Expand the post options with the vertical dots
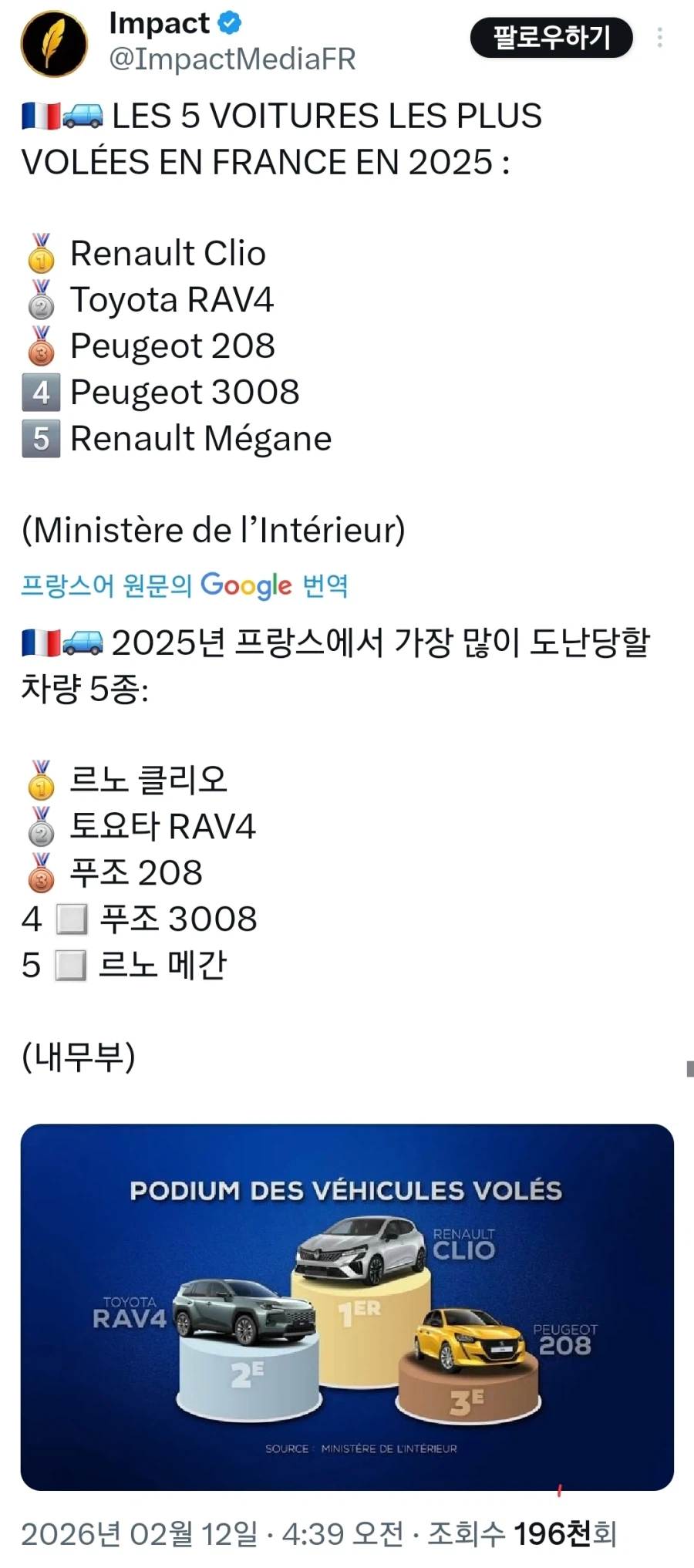 [x=660, y=39]
